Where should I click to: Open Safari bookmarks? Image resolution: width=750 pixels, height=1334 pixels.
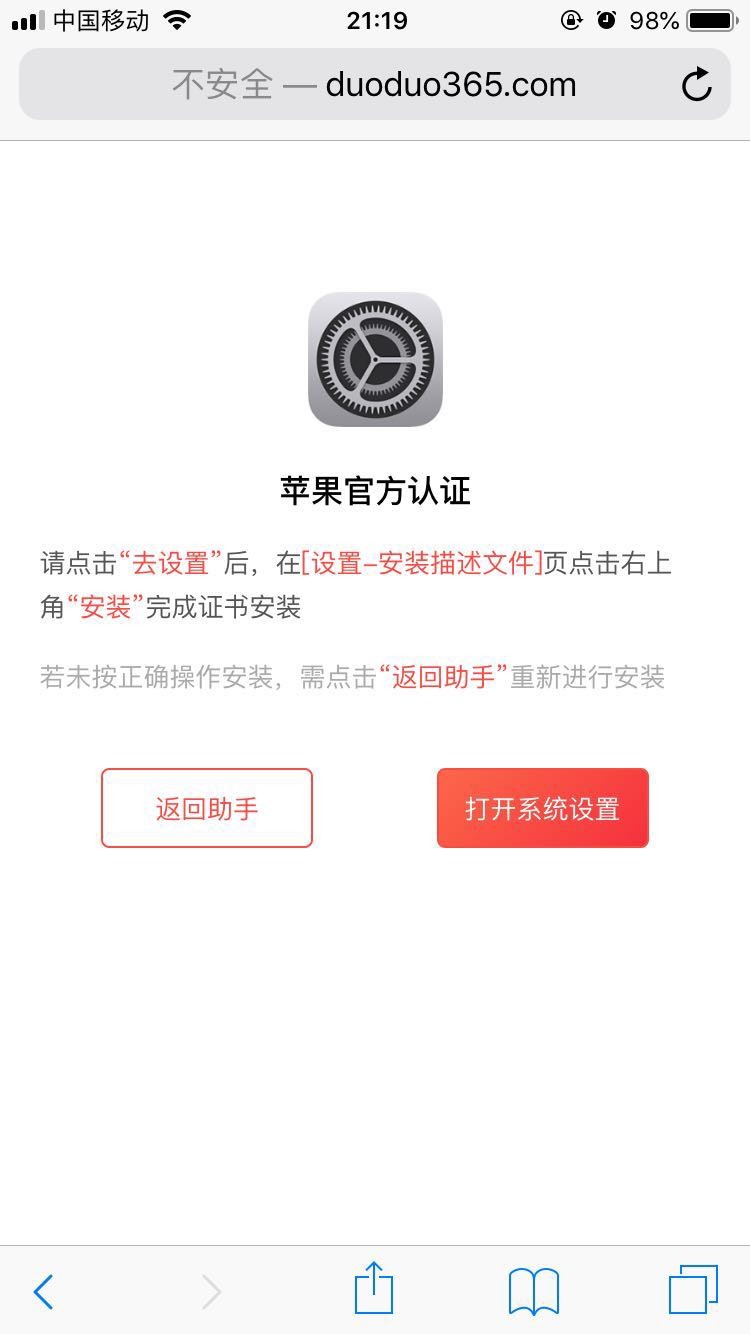(534, 1292)
